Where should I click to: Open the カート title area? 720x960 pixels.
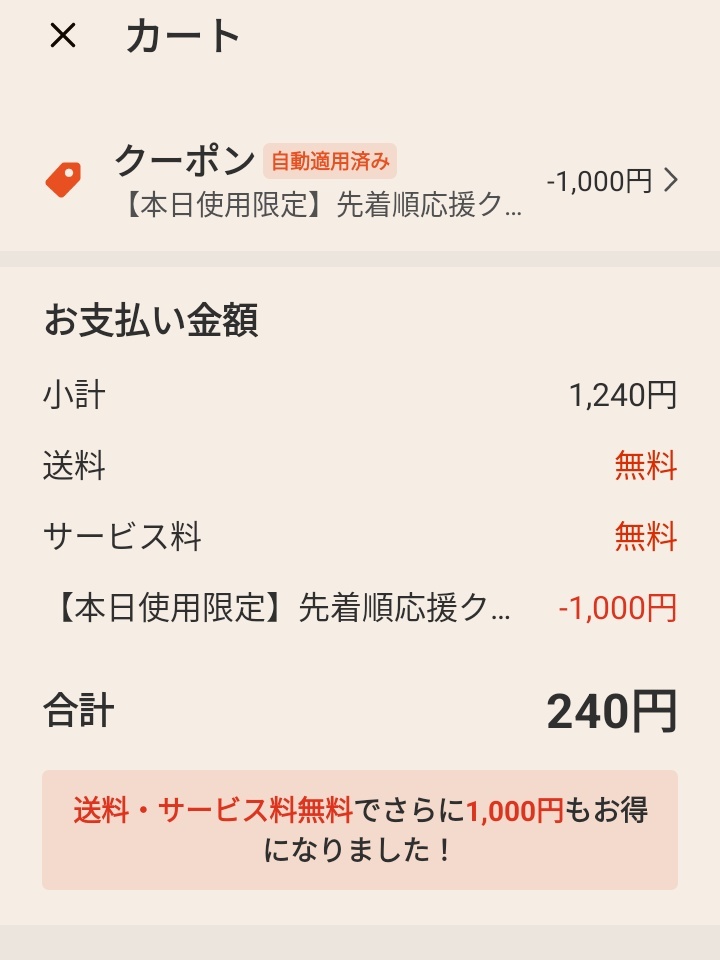tap(181, 35)
